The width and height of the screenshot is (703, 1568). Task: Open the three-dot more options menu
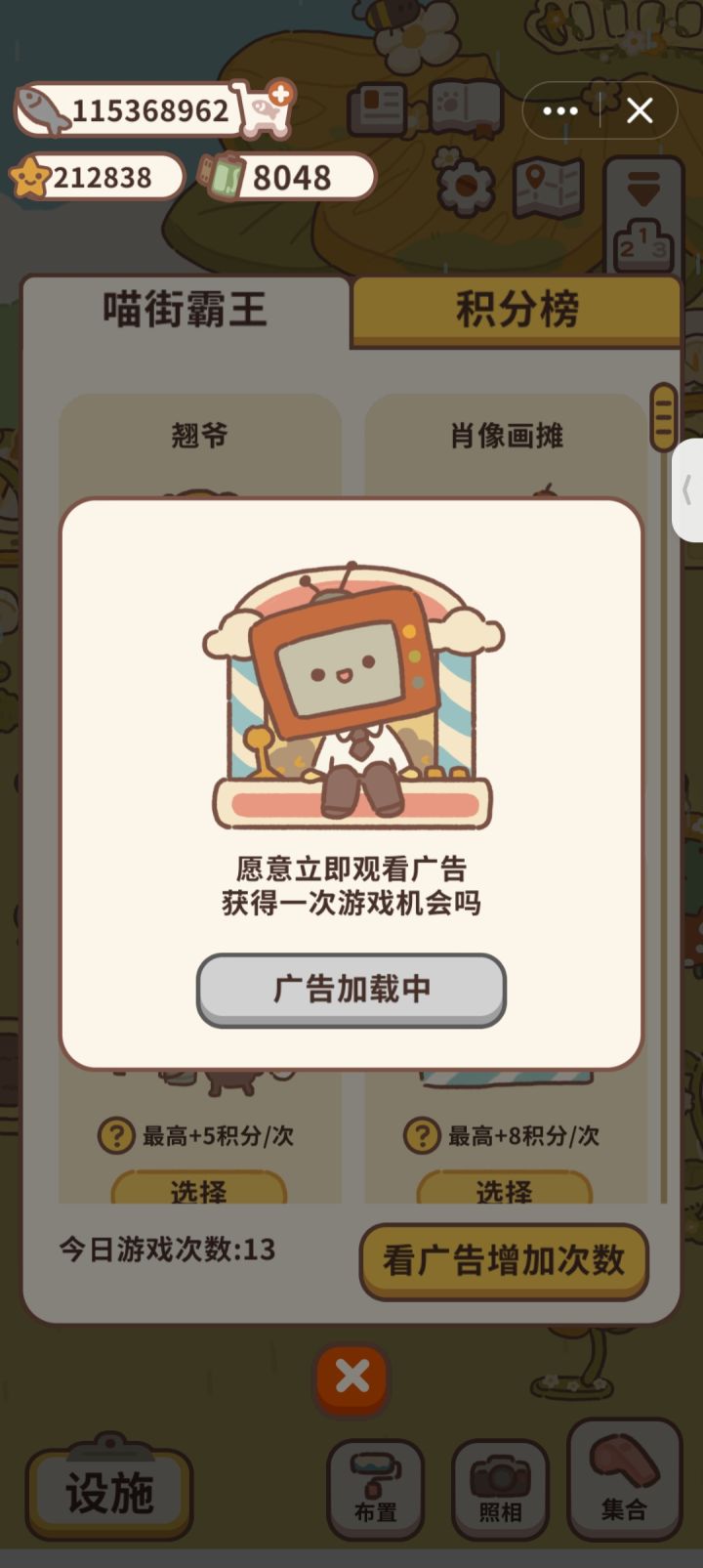[x=559, y=110]
